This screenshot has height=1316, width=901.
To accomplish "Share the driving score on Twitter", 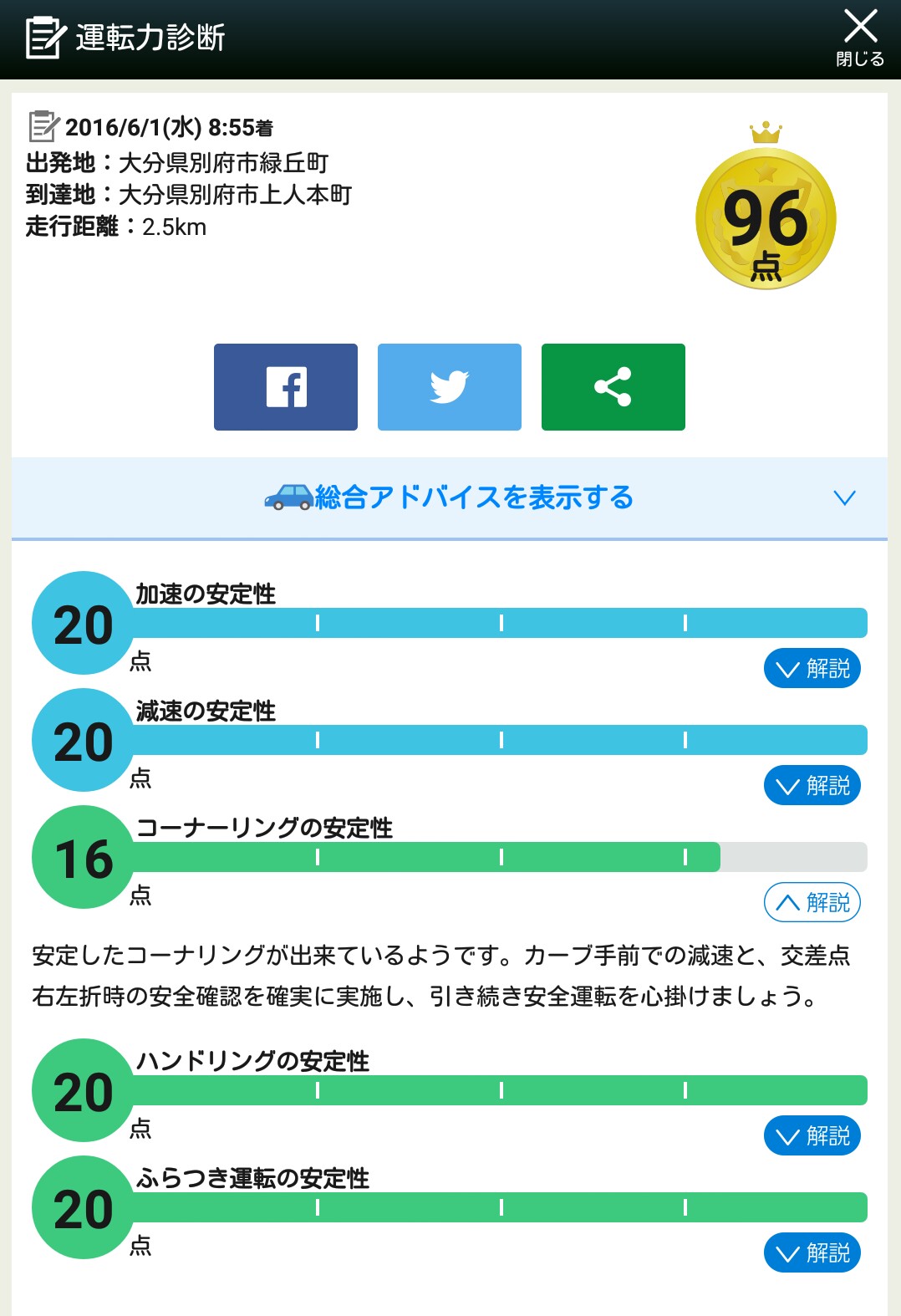I will [450, 387].
